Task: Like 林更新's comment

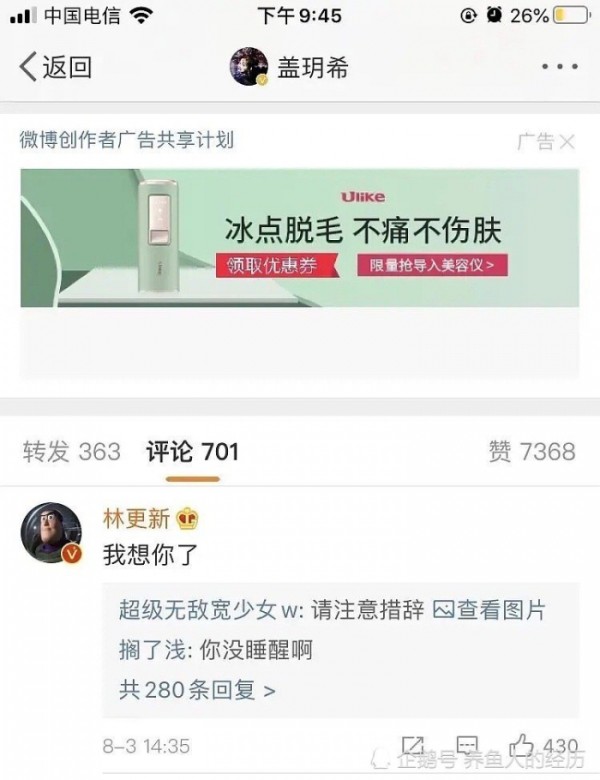Action: [523, 746]
